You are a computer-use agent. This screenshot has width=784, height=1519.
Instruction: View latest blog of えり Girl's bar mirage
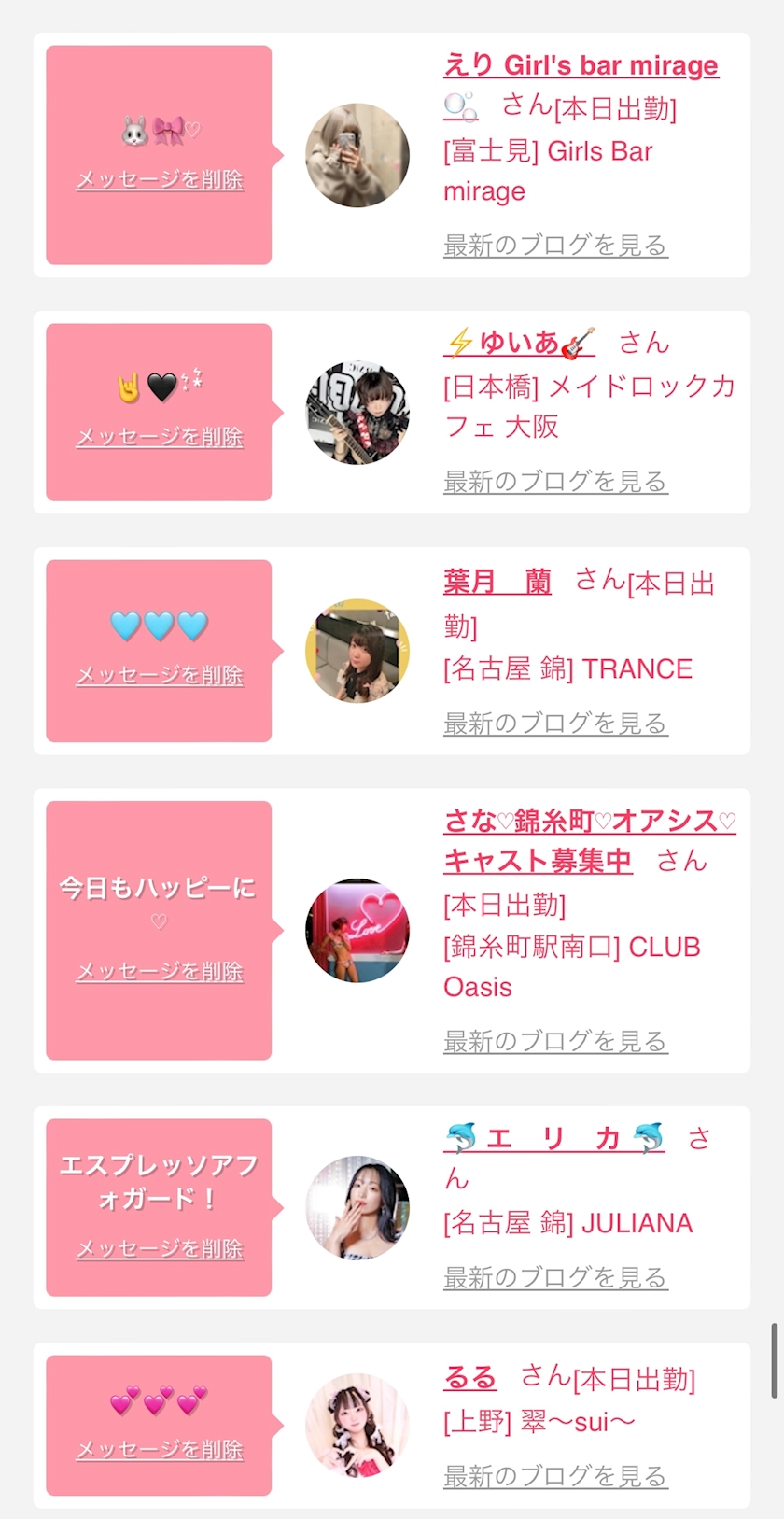coord(555,246)
